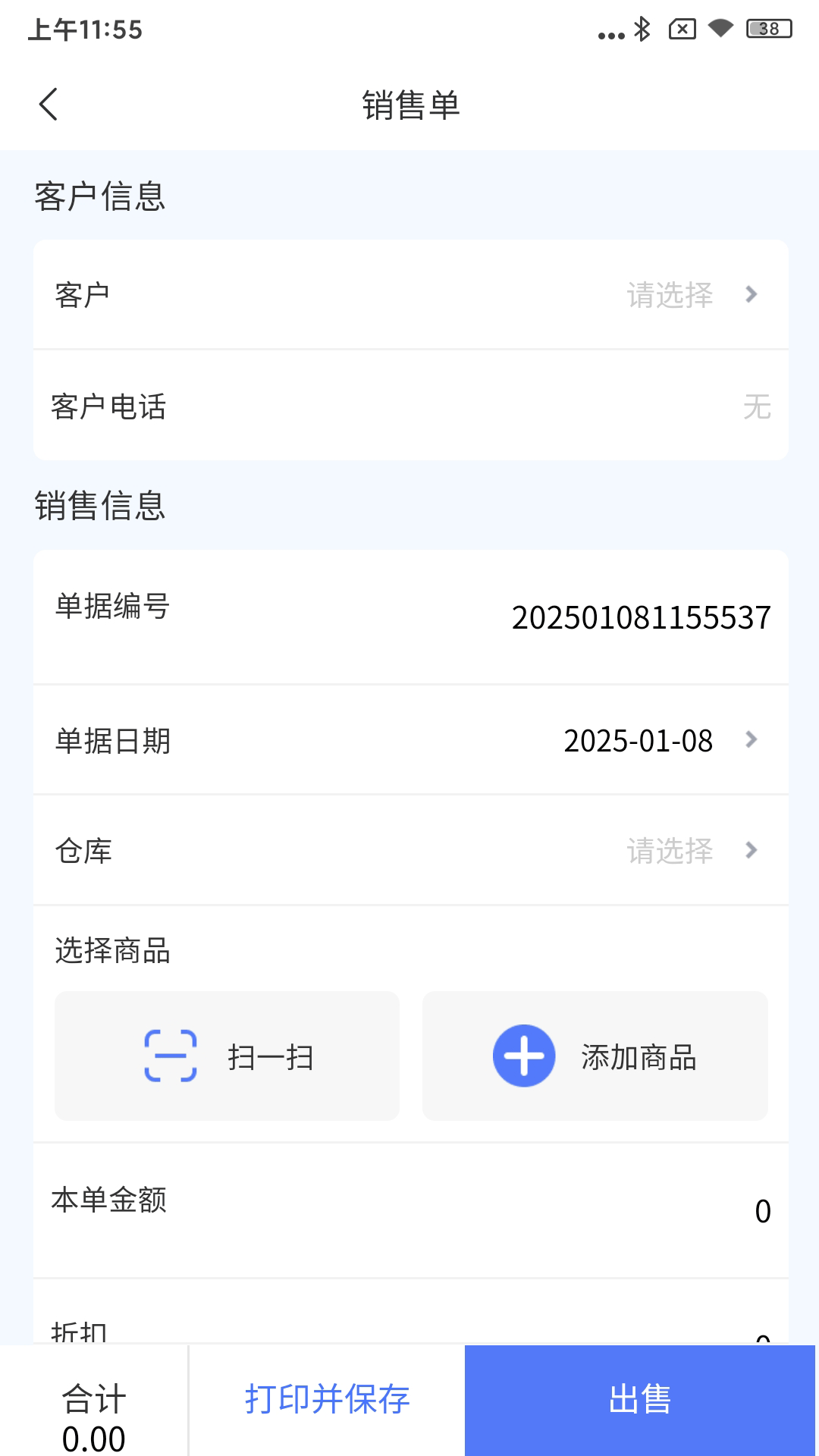
Task: Tap the 客户电话 phone field
Action: pos(409,406)
